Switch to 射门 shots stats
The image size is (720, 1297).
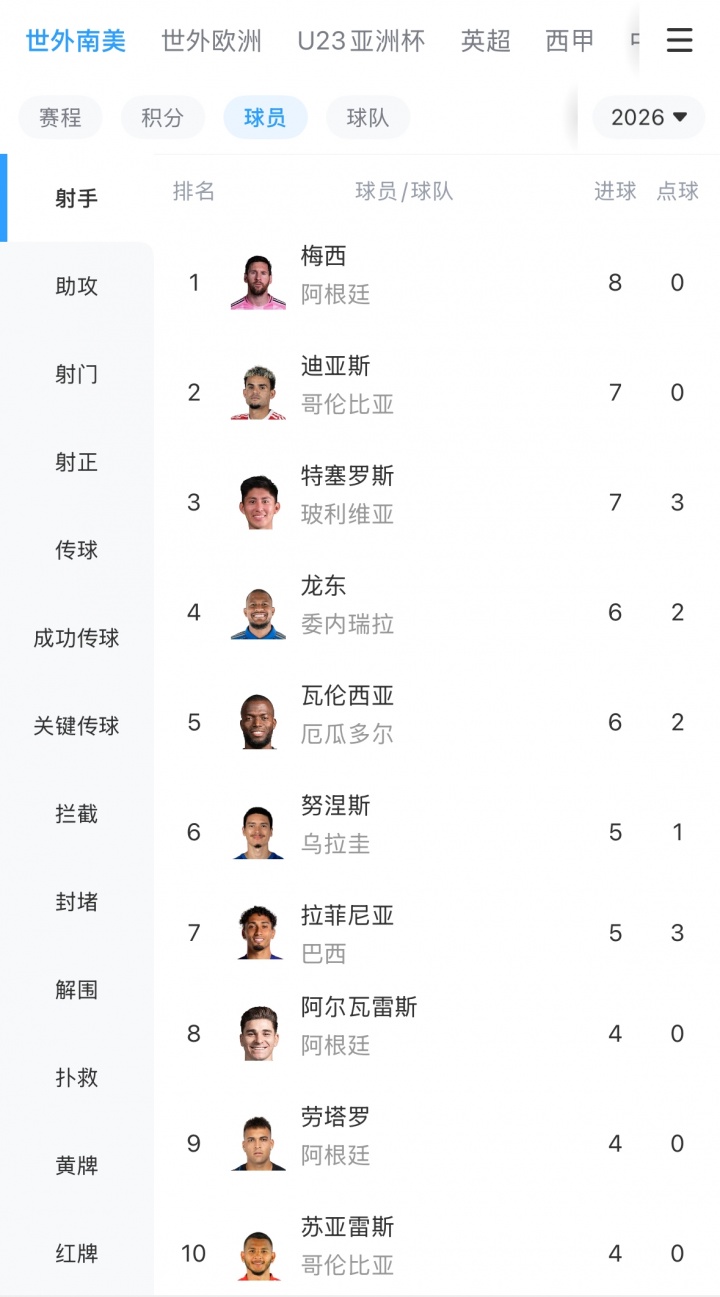pyautogui.click(x=76, y=375)
